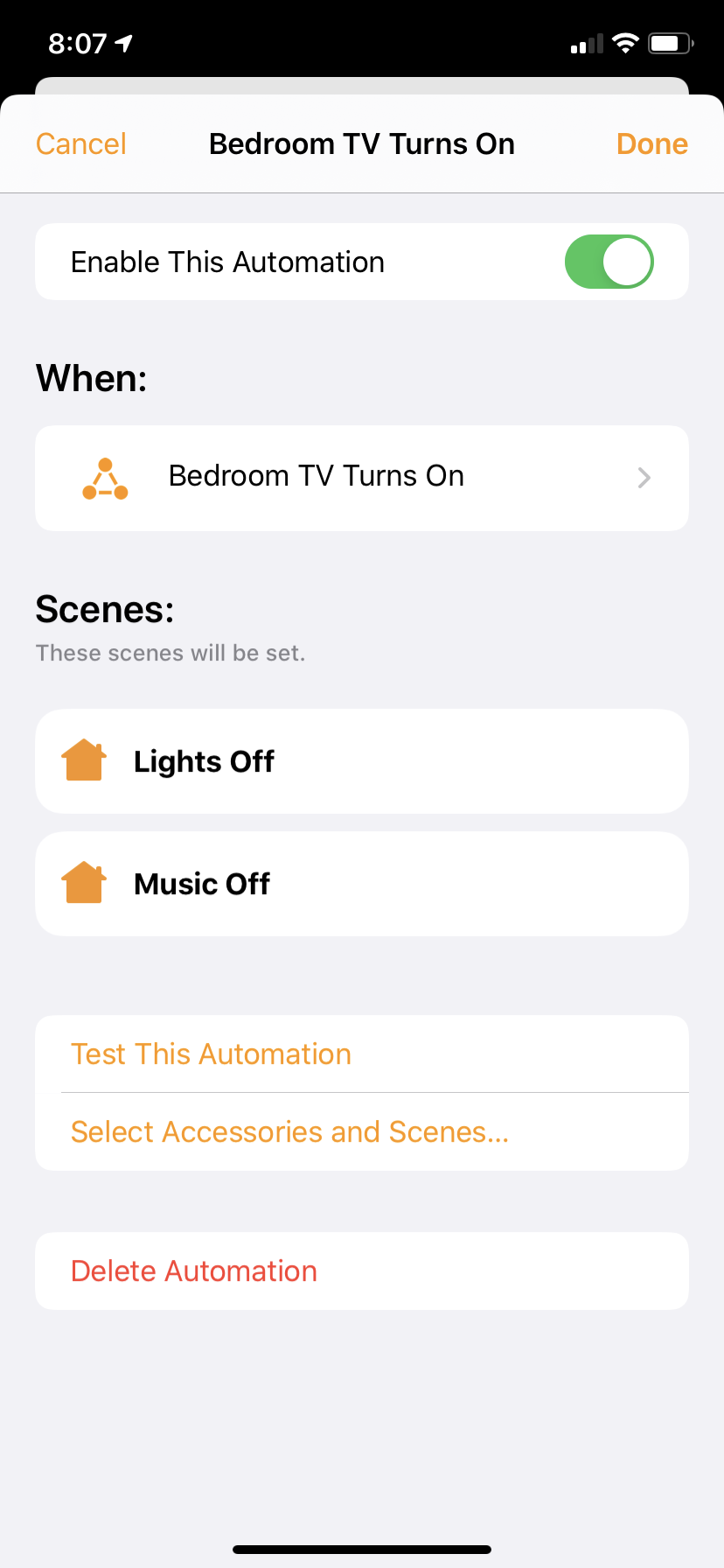This screenshot has width=724, height=1568.
Task: Tap Done to save automation
Action: (651, 144)
